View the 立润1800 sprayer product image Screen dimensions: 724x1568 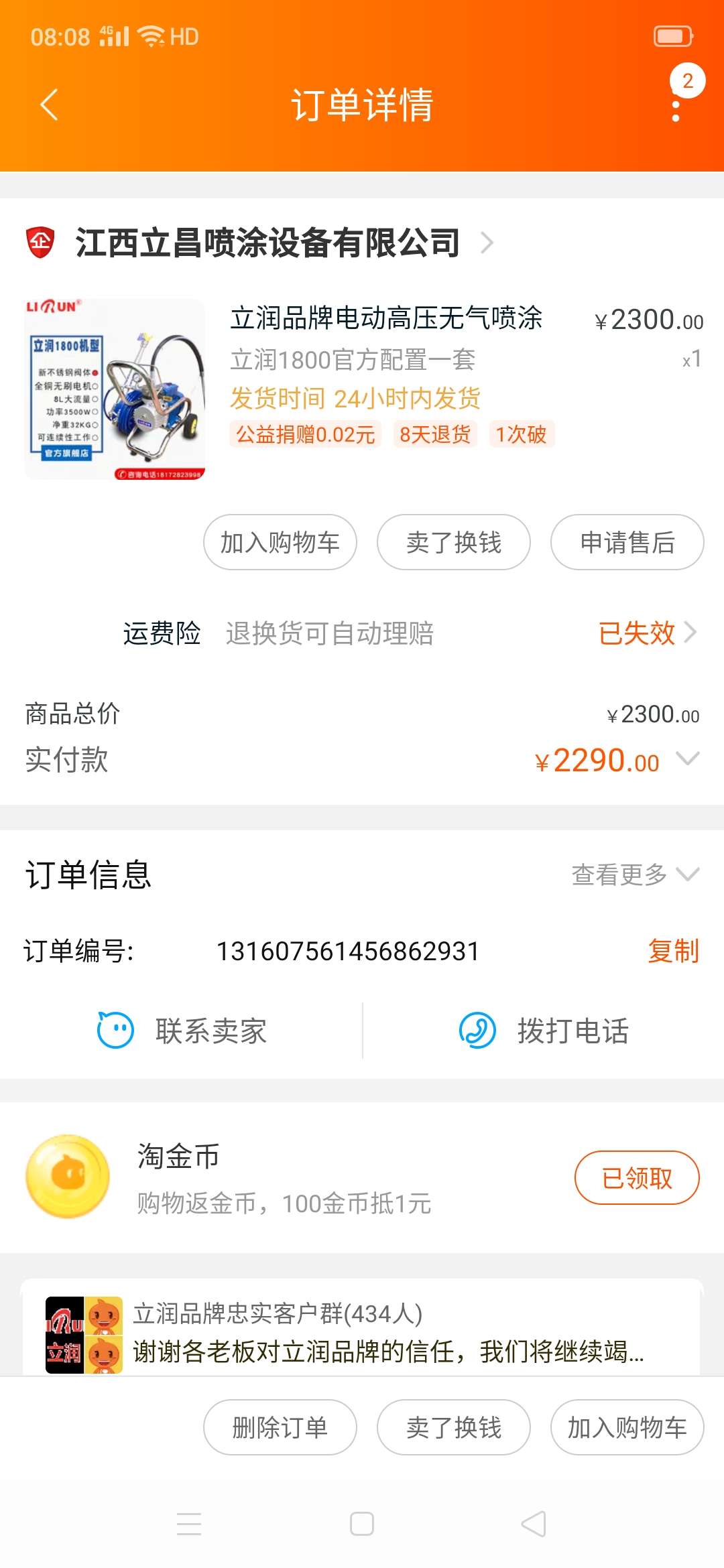click(x=115, y=389)
